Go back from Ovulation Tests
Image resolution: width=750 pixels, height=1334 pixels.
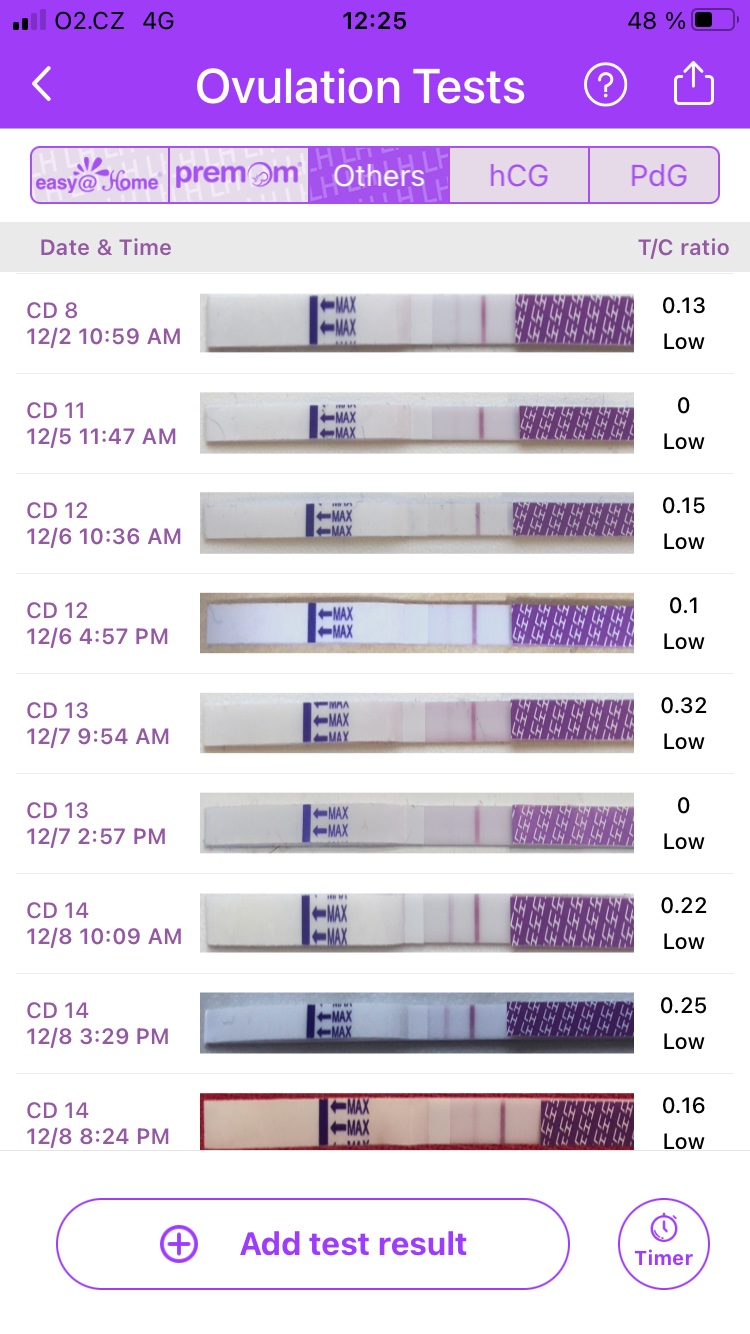pyautogui.click(x=42, y=86)
